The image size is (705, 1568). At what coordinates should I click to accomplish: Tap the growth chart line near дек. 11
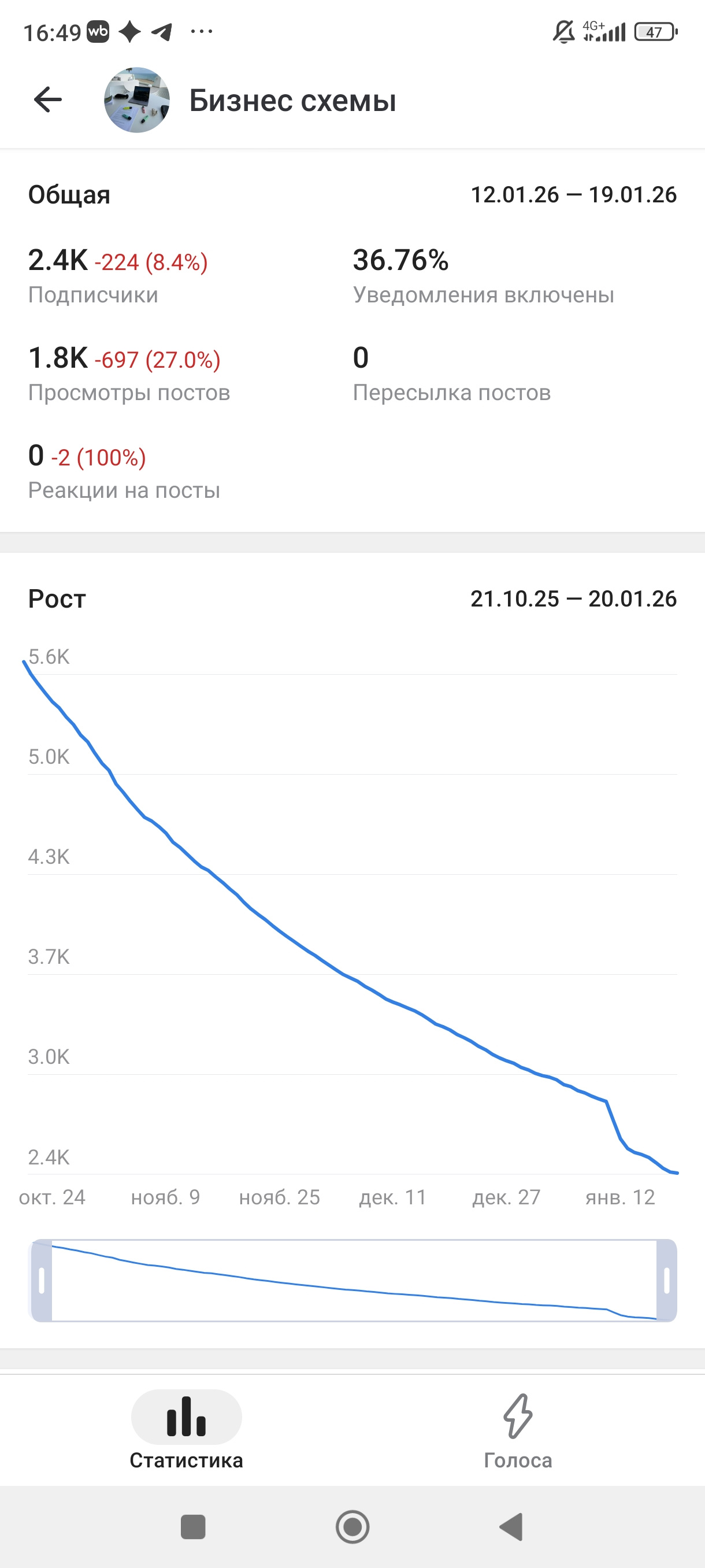393,1001
